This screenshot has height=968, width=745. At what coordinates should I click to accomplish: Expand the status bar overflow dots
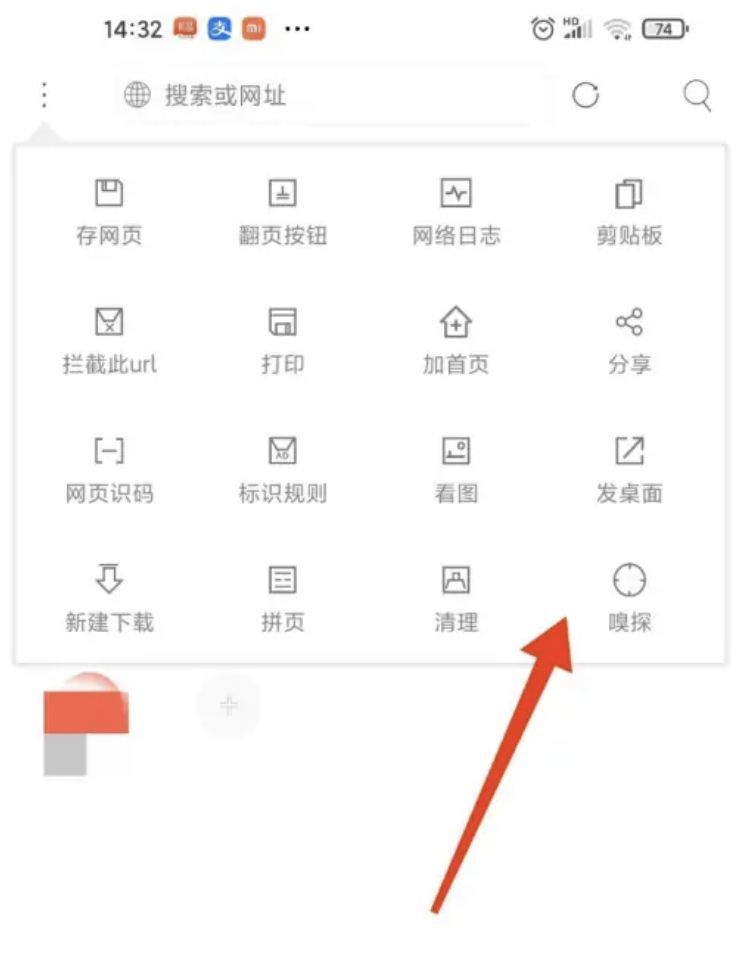click(x=297, y=29)
